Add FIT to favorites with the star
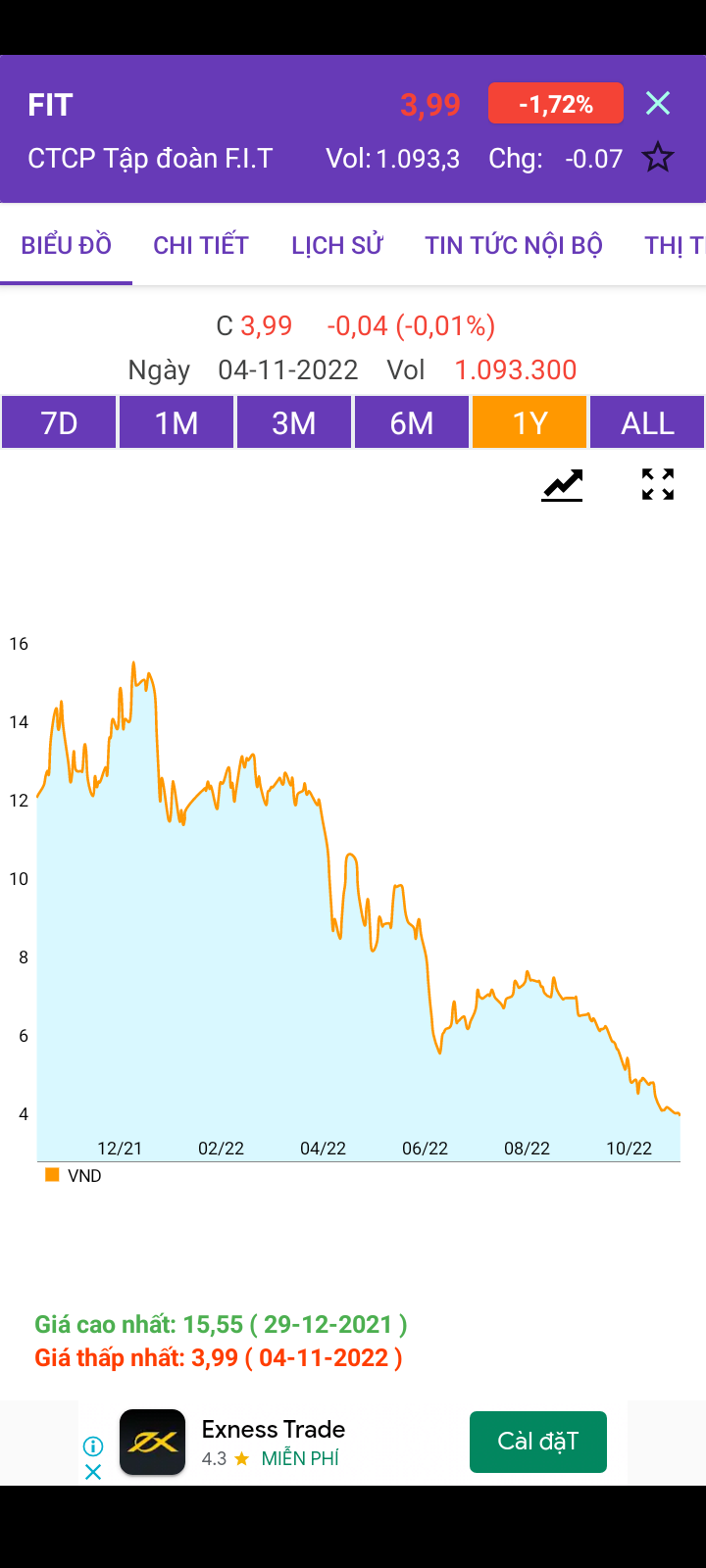The height and width of the screenshot is (1568, 706). [x=658, y=158]
